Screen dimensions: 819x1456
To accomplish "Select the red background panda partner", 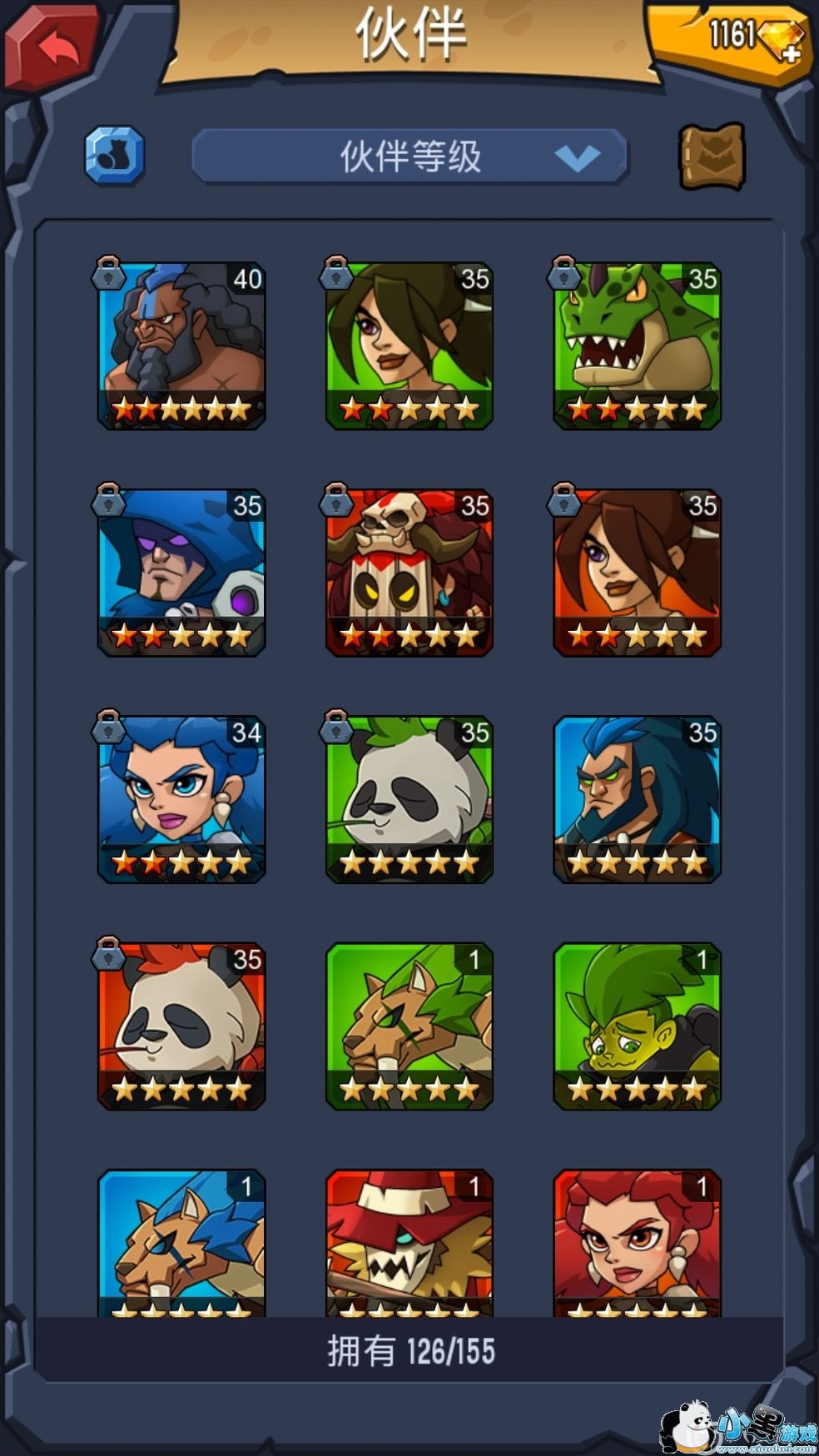I will [x=181, y=1026].
